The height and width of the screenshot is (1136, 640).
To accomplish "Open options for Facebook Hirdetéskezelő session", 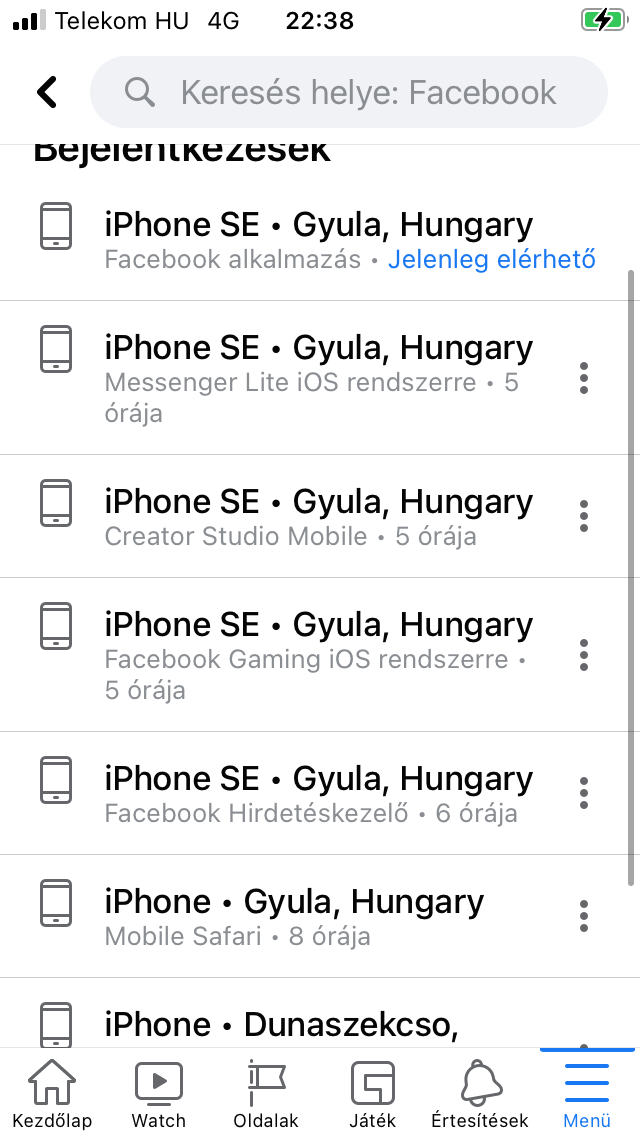I will (x=584, y=793).
